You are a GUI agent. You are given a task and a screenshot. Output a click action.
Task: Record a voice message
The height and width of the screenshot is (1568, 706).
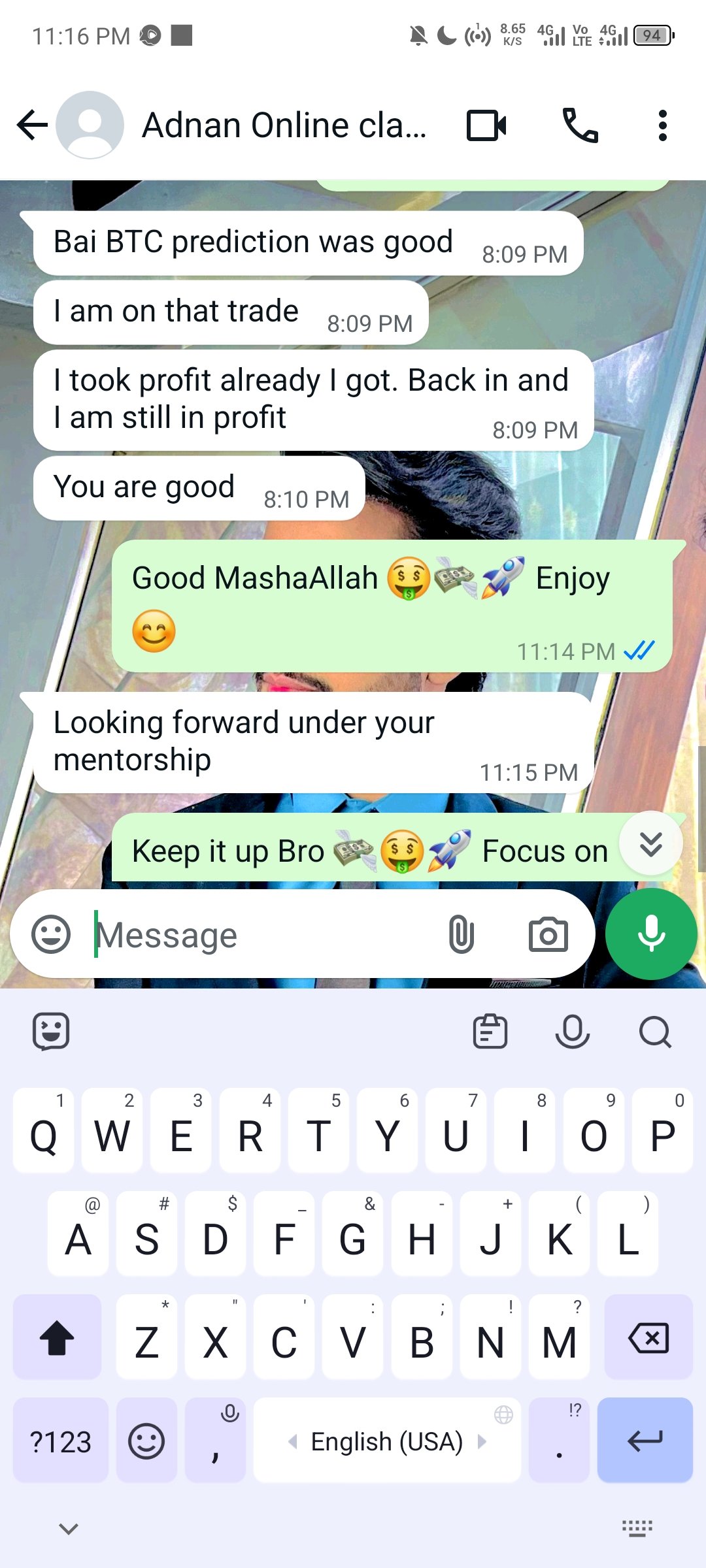tap(651, 934)
